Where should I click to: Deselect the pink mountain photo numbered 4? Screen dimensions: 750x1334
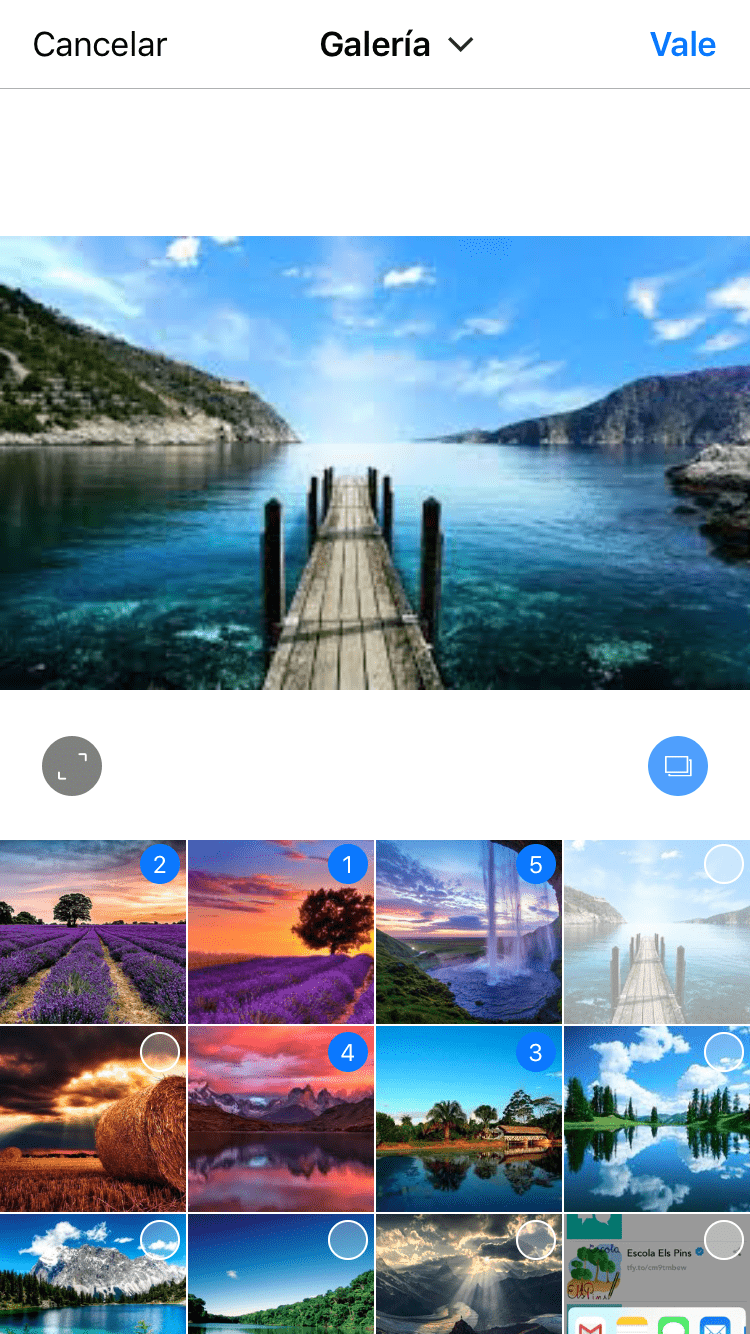point(280,1118)
